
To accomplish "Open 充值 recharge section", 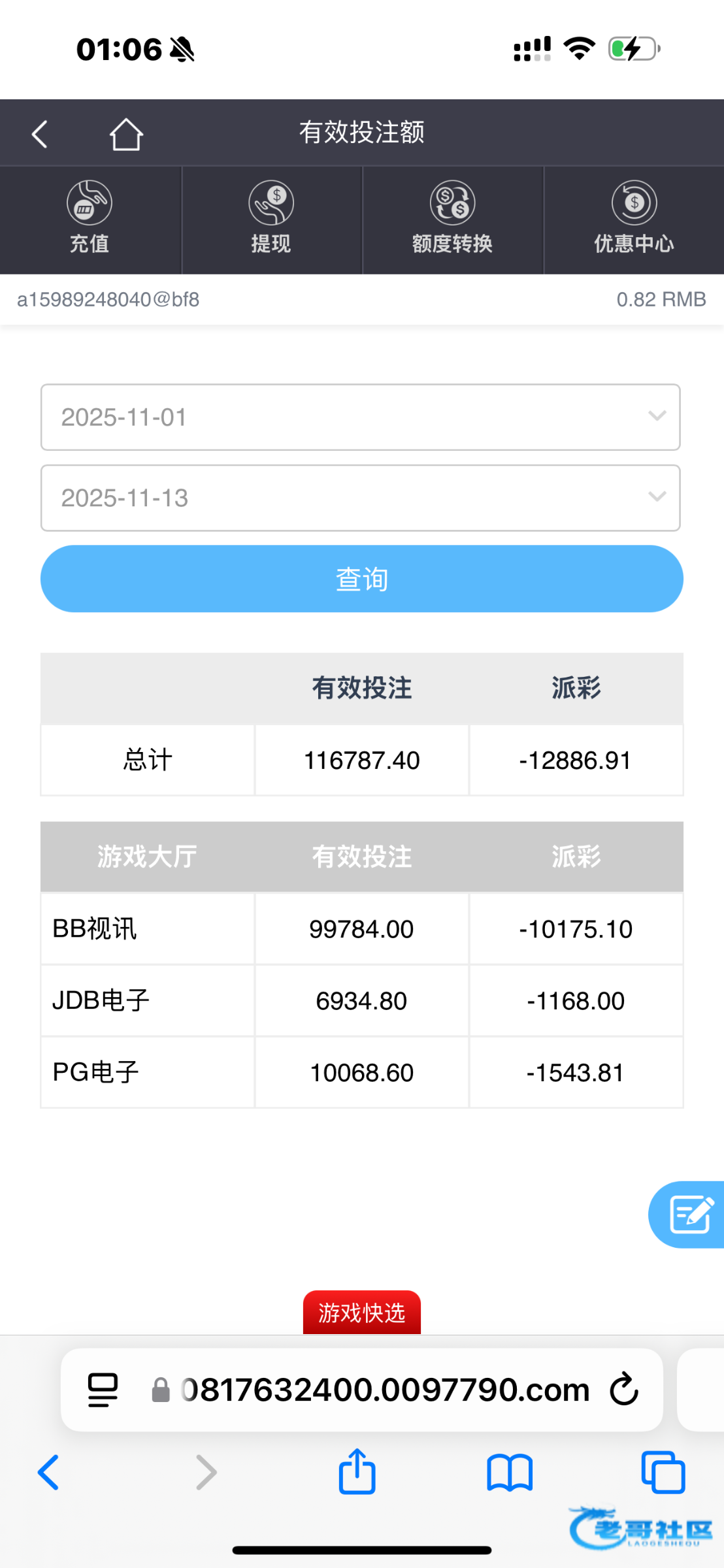I will point(90,218).
